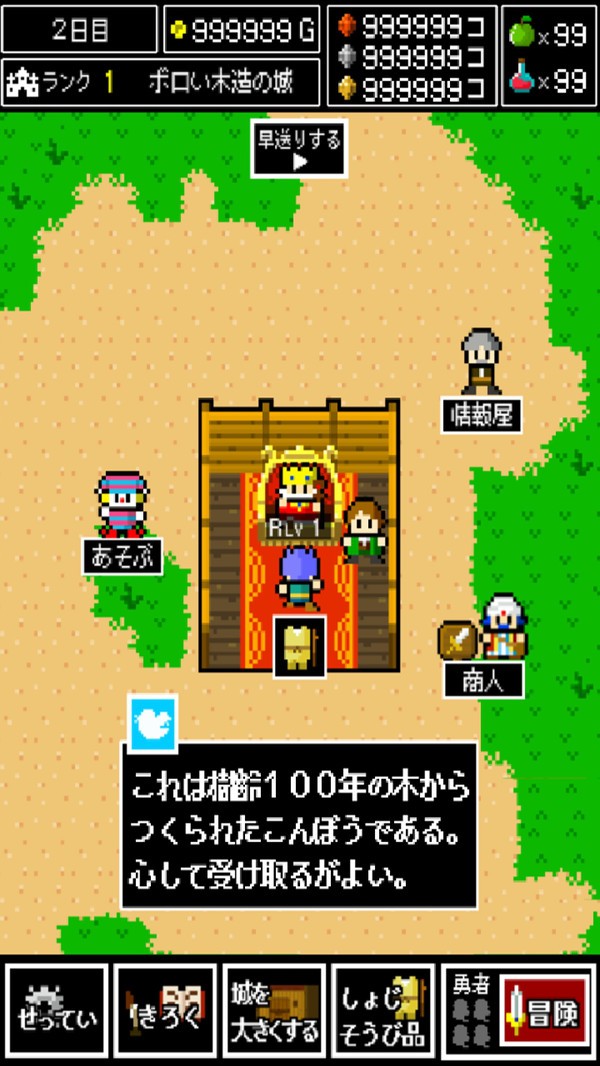Share via the Twitter bird icon
The image size is (600, 1066).
153,723
